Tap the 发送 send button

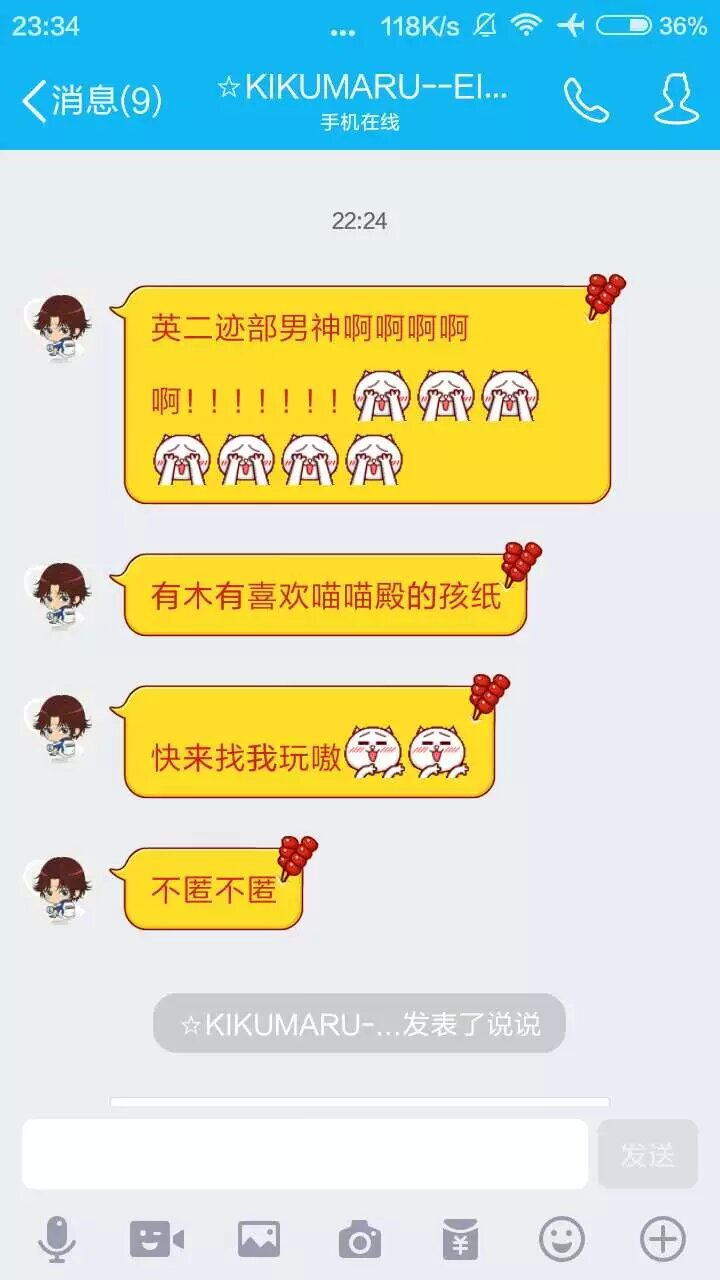(647, 1154)
